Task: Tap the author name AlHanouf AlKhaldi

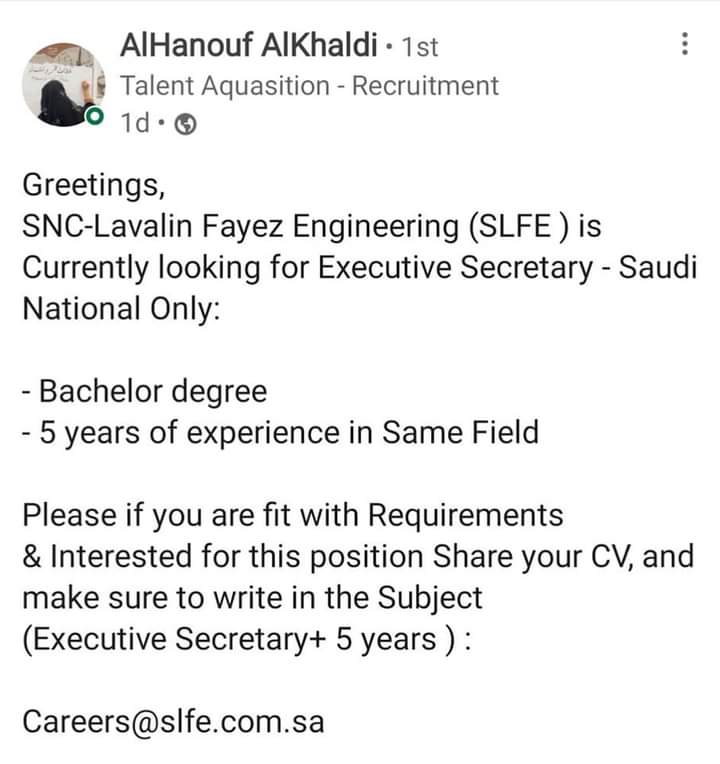Action: (x=249, y=45)
